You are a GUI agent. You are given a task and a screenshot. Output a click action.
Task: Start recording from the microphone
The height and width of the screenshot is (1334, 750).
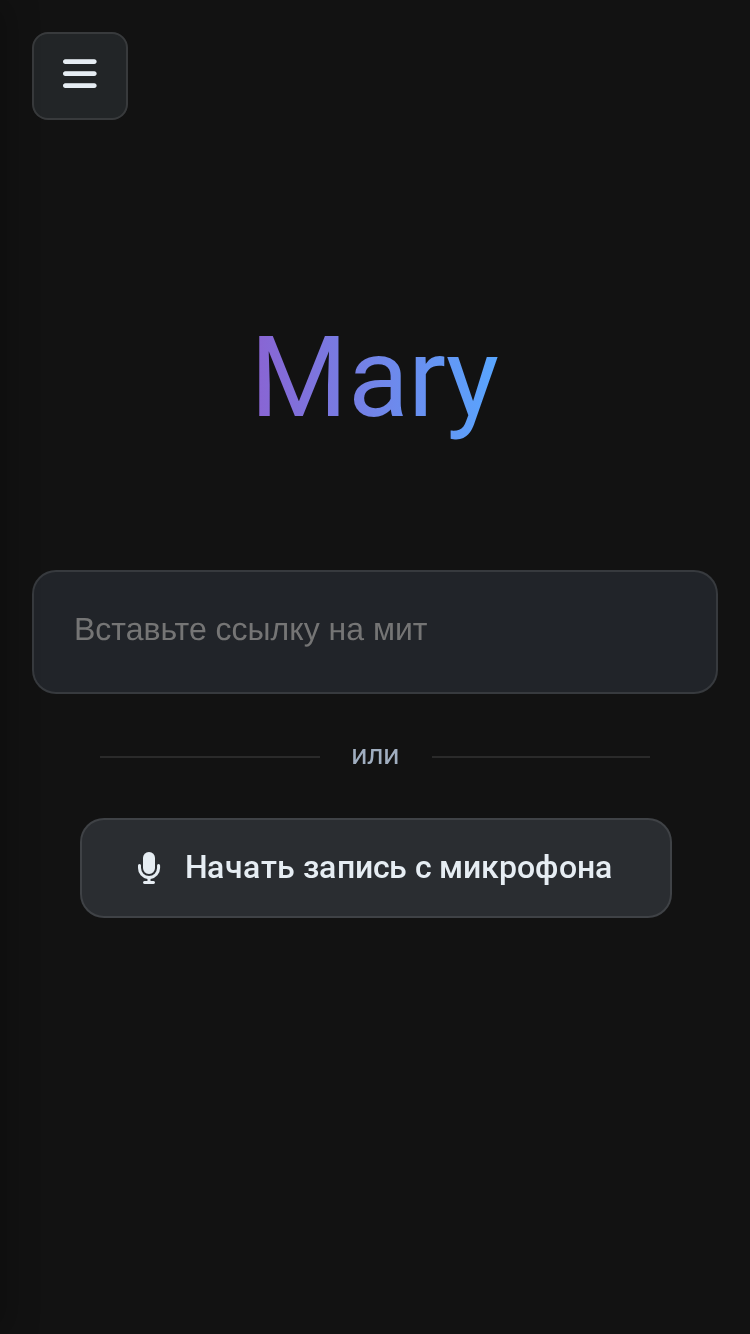coord(376,868)
